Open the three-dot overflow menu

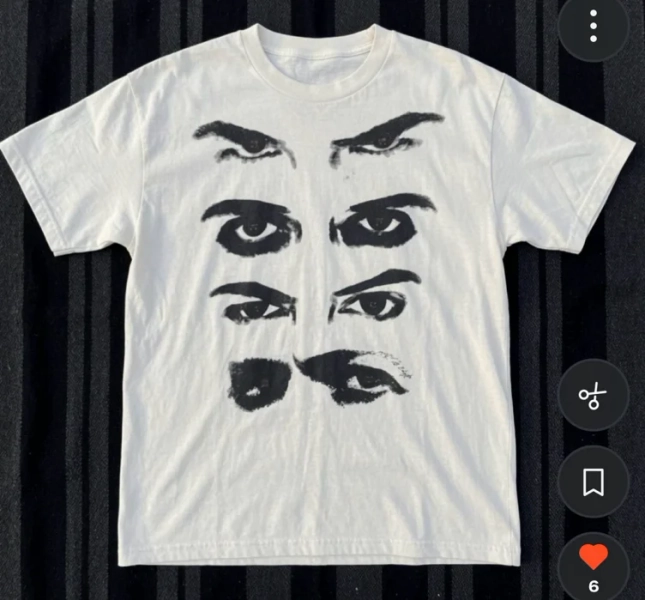[593, 25]
